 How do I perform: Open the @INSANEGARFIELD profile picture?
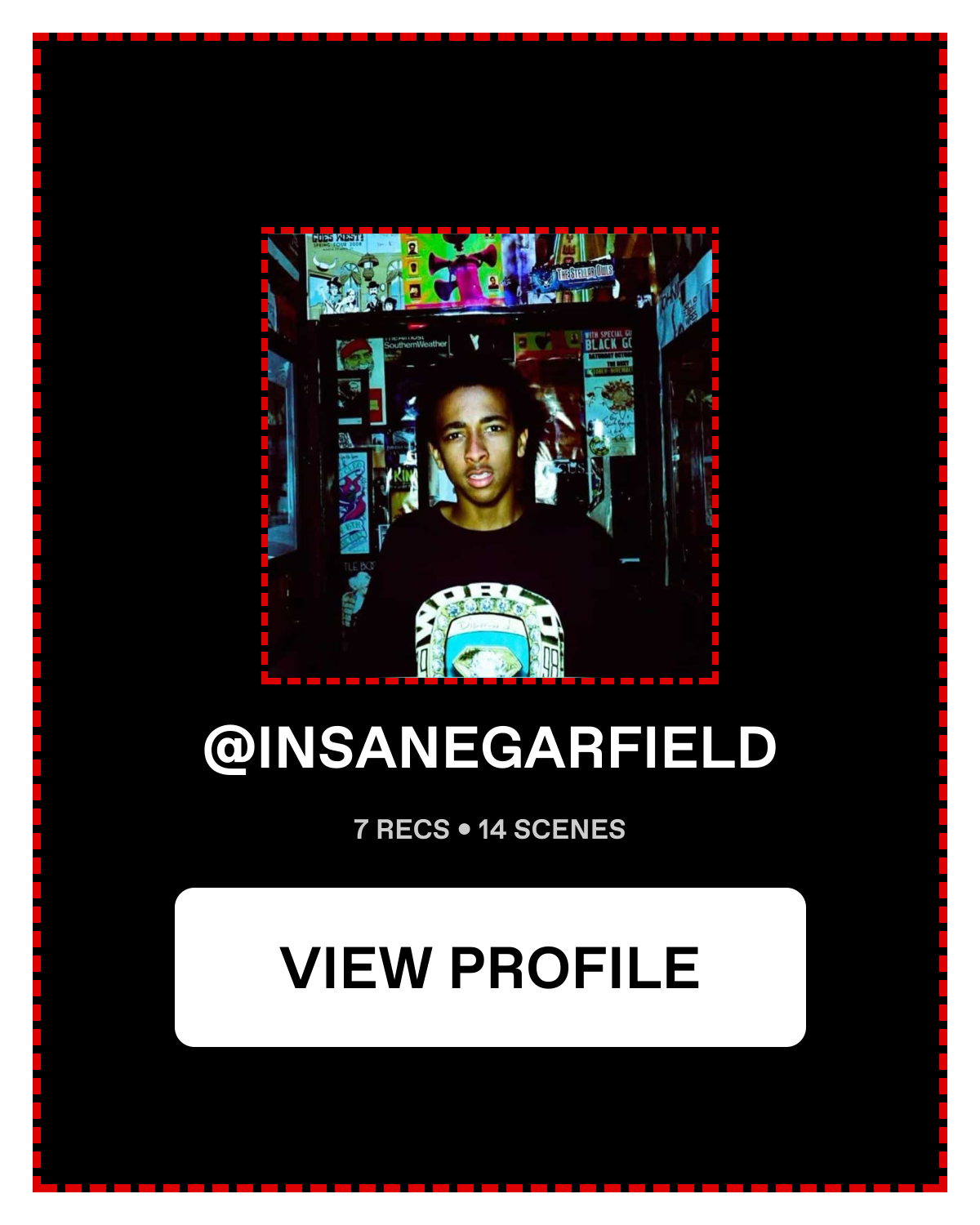coord(490,456)
